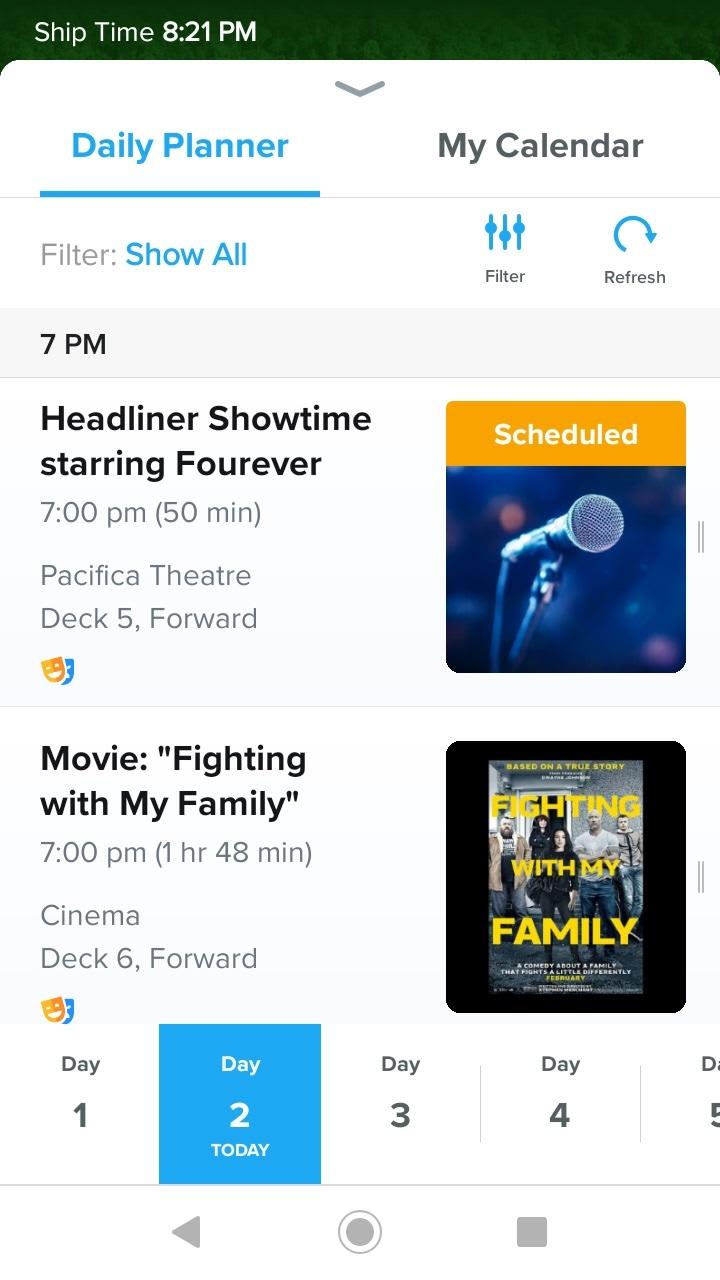This screenshot has width=720, height=1280.
Task: View the Day 4 schedule
Action: point(560,1103)
